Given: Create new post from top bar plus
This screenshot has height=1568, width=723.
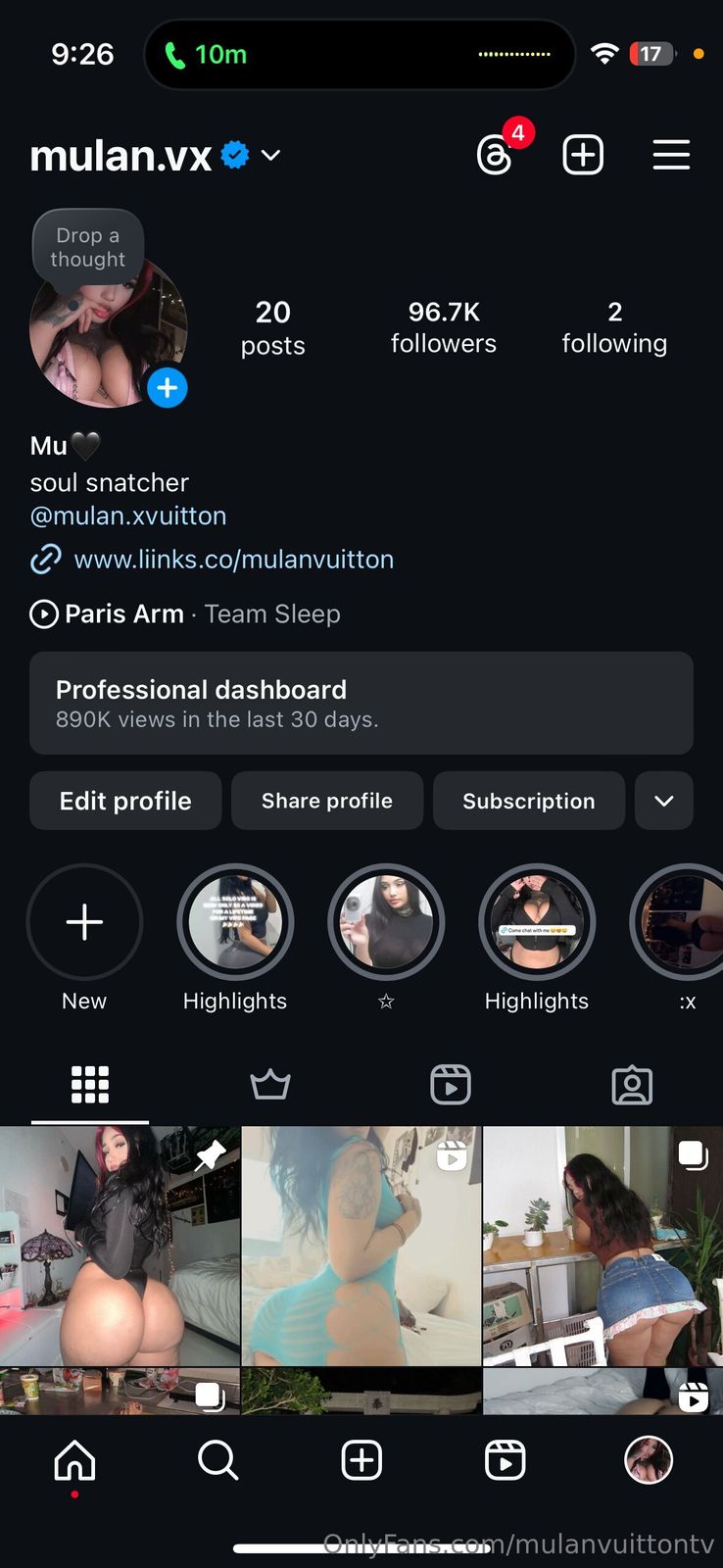Looking at the screenshot, I should [583, 155].
